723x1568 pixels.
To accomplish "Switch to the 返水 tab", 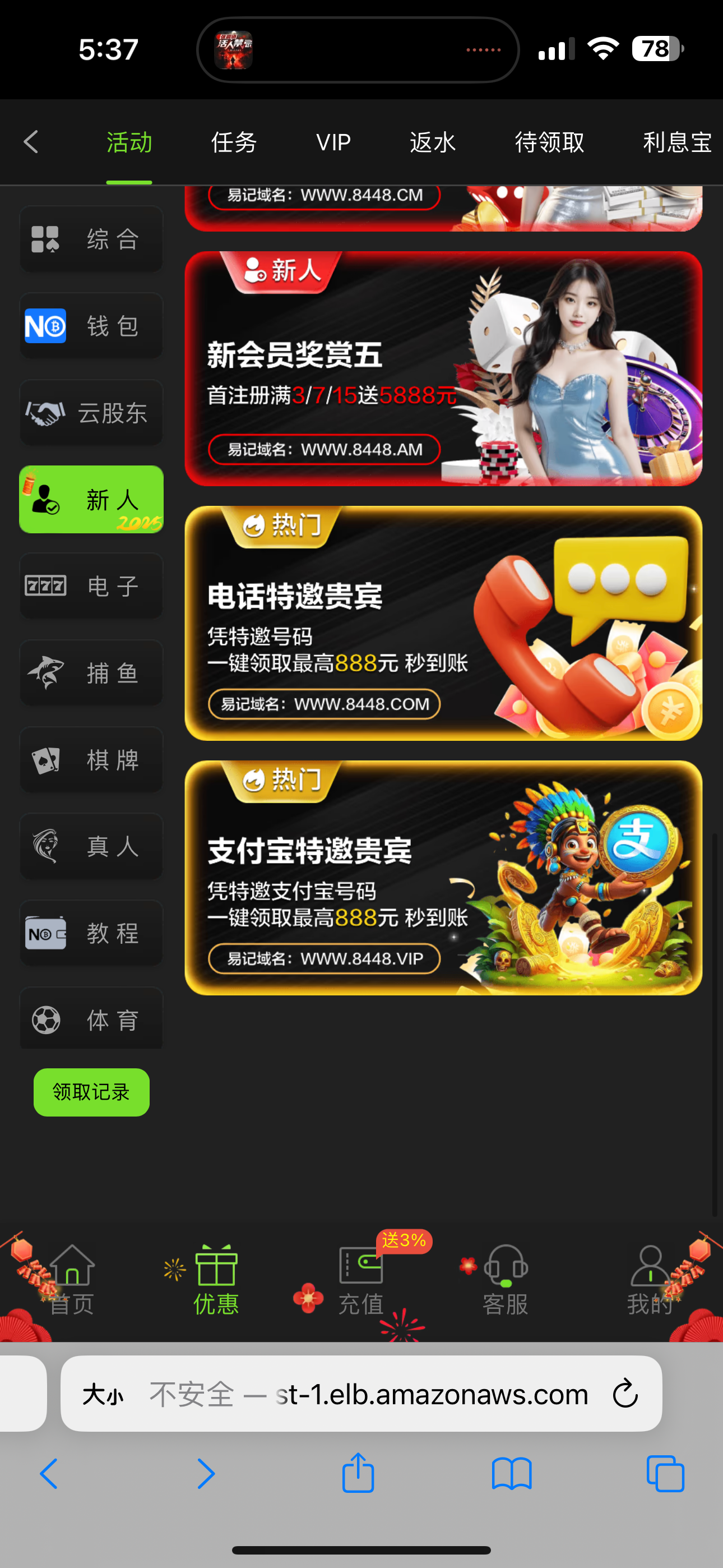I will click(x=432, y=142).
